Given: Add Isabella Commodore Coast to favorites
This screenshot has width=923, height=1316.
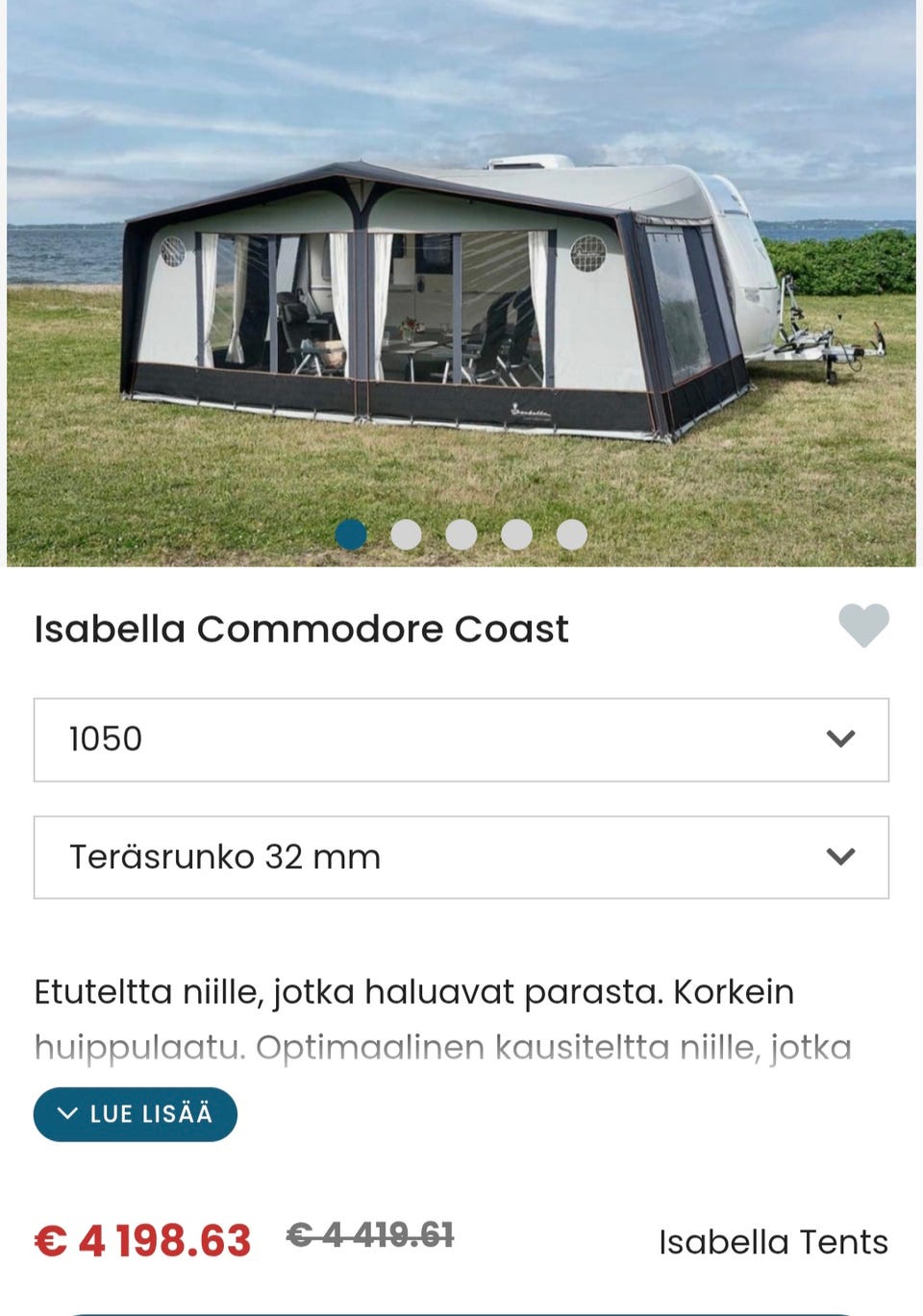Looking at the screenshot, I should point(862,626).
